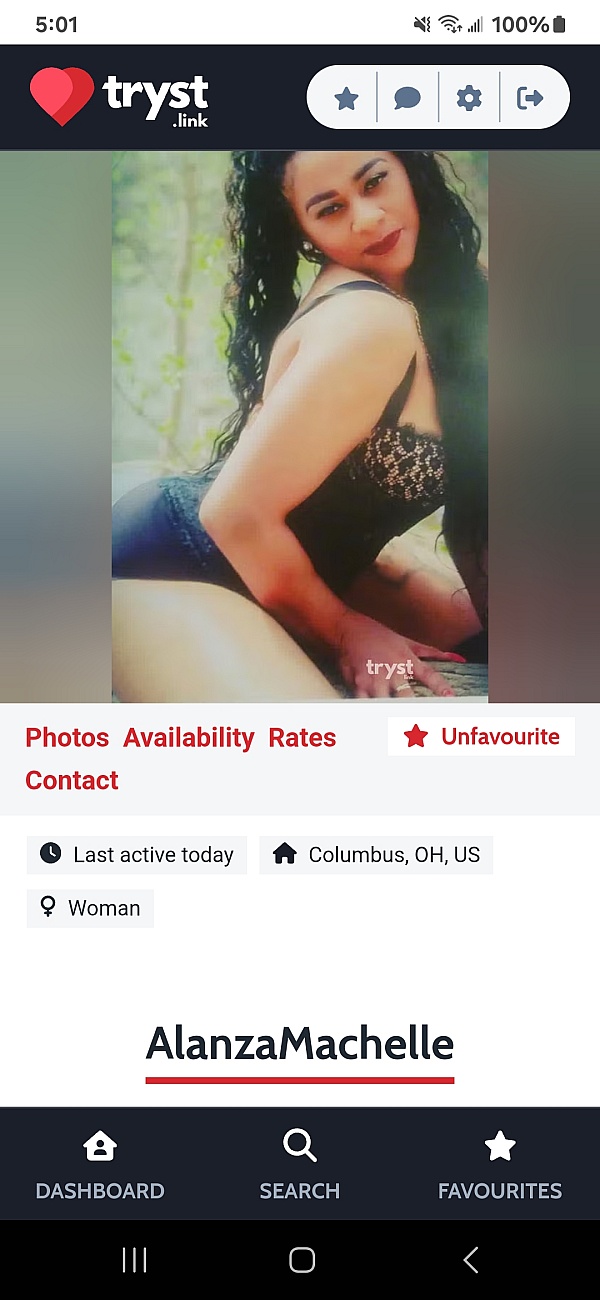Screen dimensions: 600x1300
Task: Open favourites star in top bar
Action: tap(346, 98)
